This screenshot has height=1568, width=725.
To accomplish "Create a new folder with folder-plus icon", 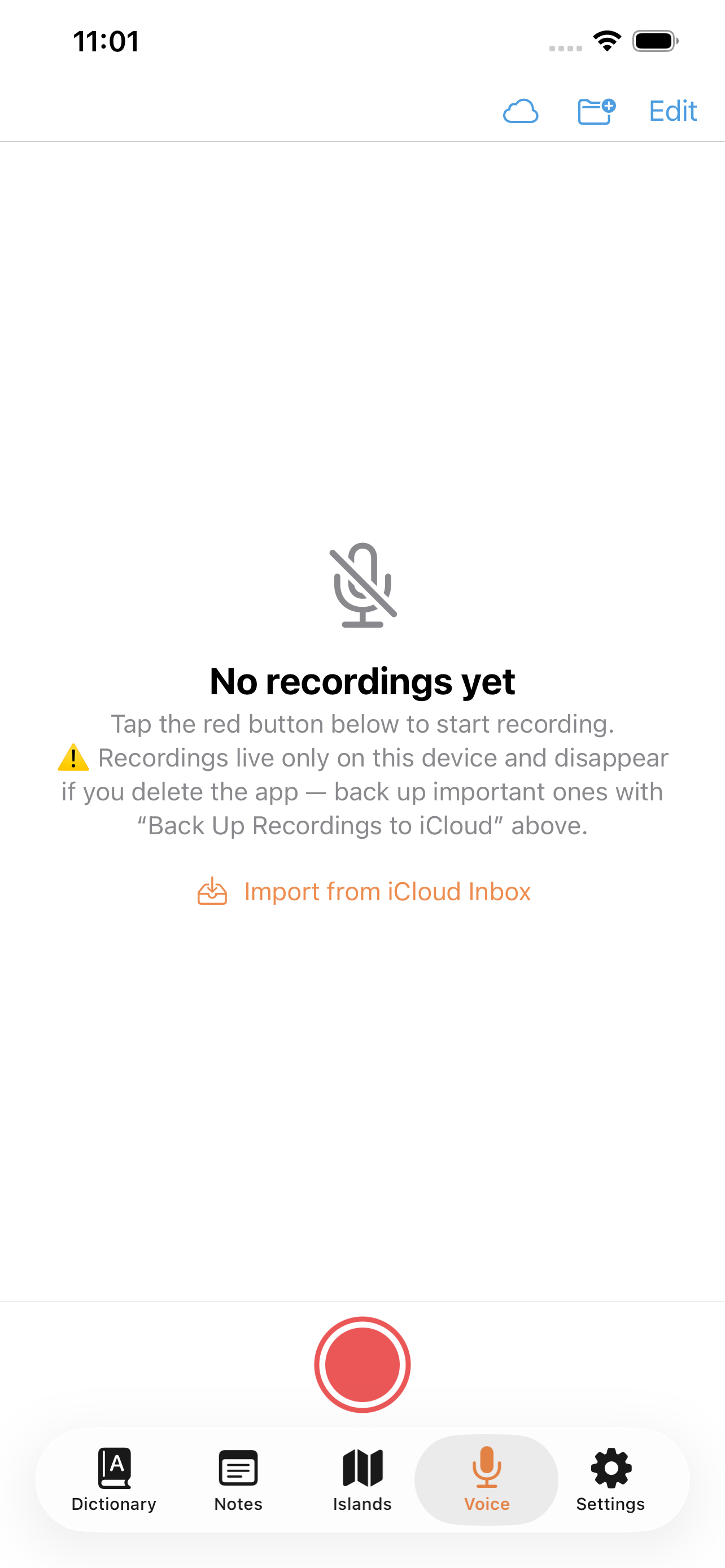I will coord(597,111).
